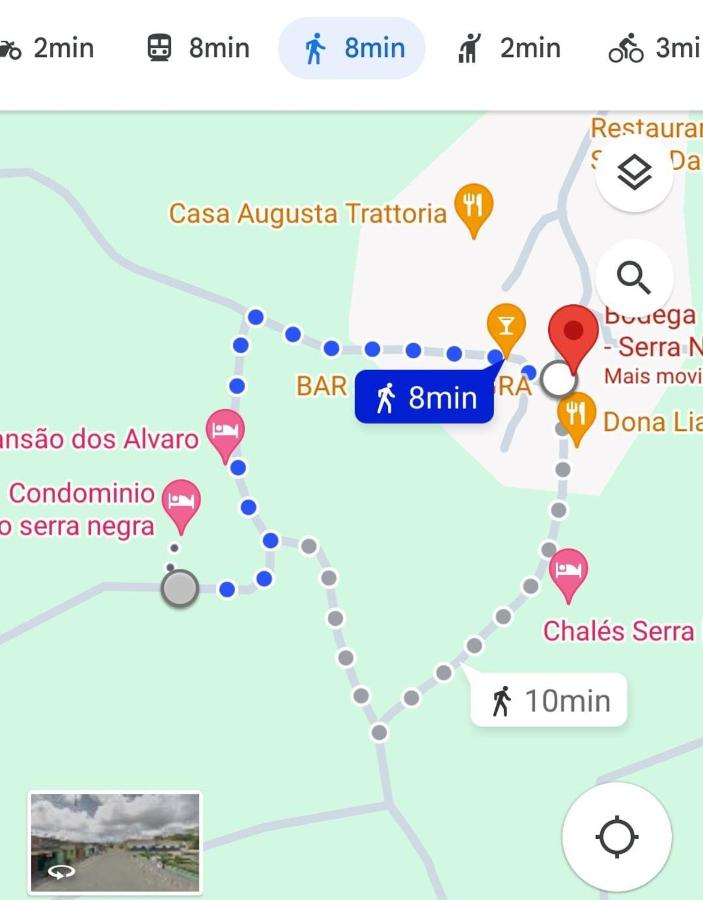Switch to ride-hailing 2min travel mode
703x900 pixels.
tap(509, 48)
